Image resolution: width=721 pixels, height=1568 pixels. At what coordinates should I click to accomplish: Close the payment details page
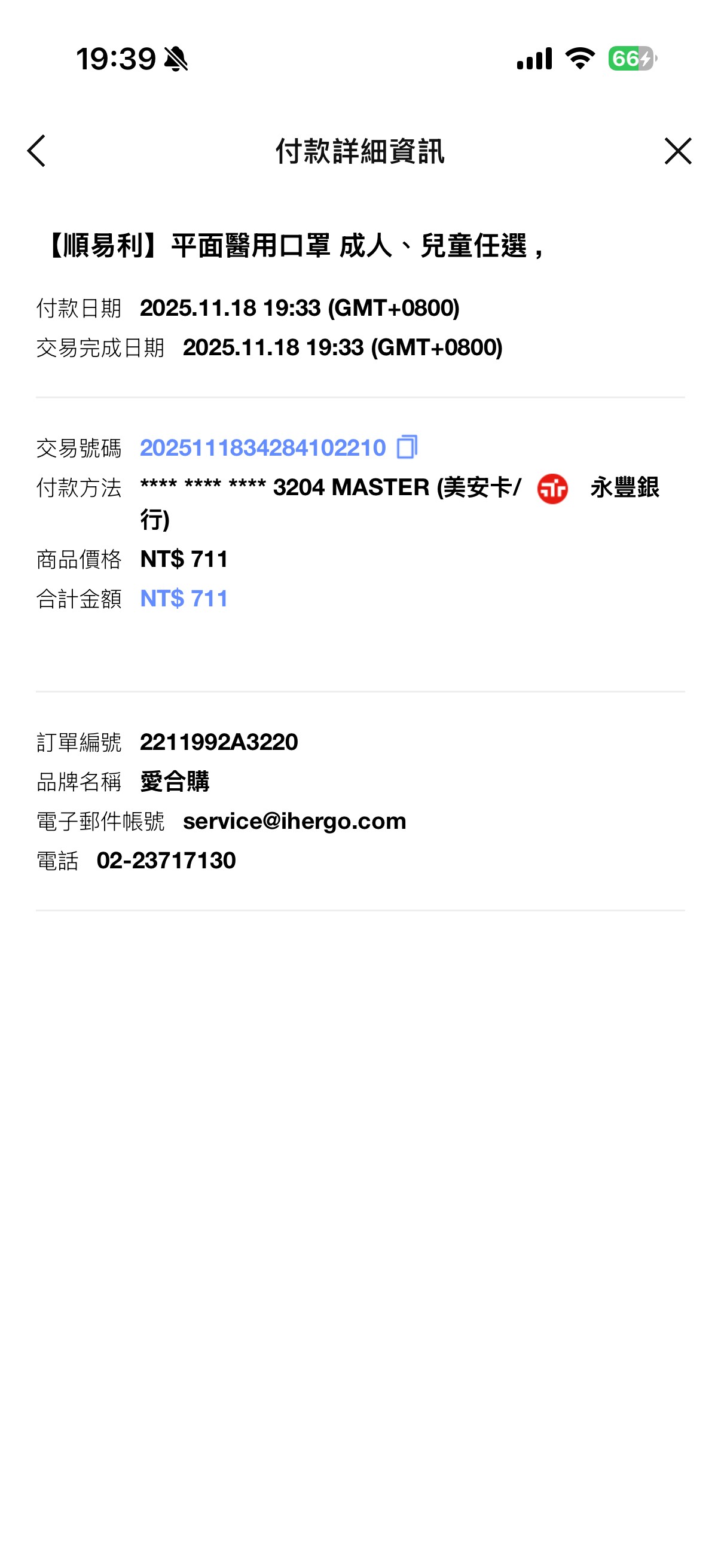677,151
